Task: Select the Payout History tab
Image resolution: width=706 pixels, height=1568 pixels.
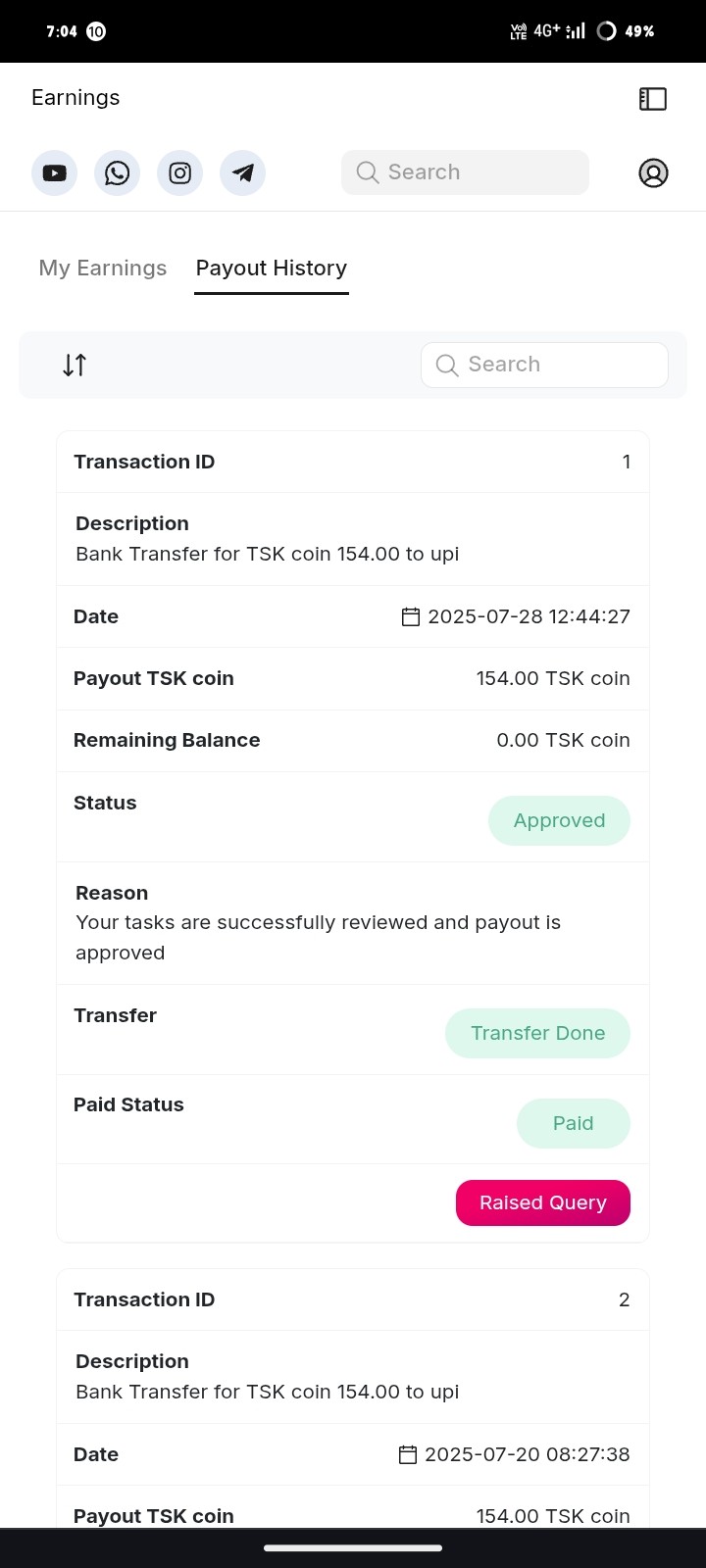Action: click(272, 269)
